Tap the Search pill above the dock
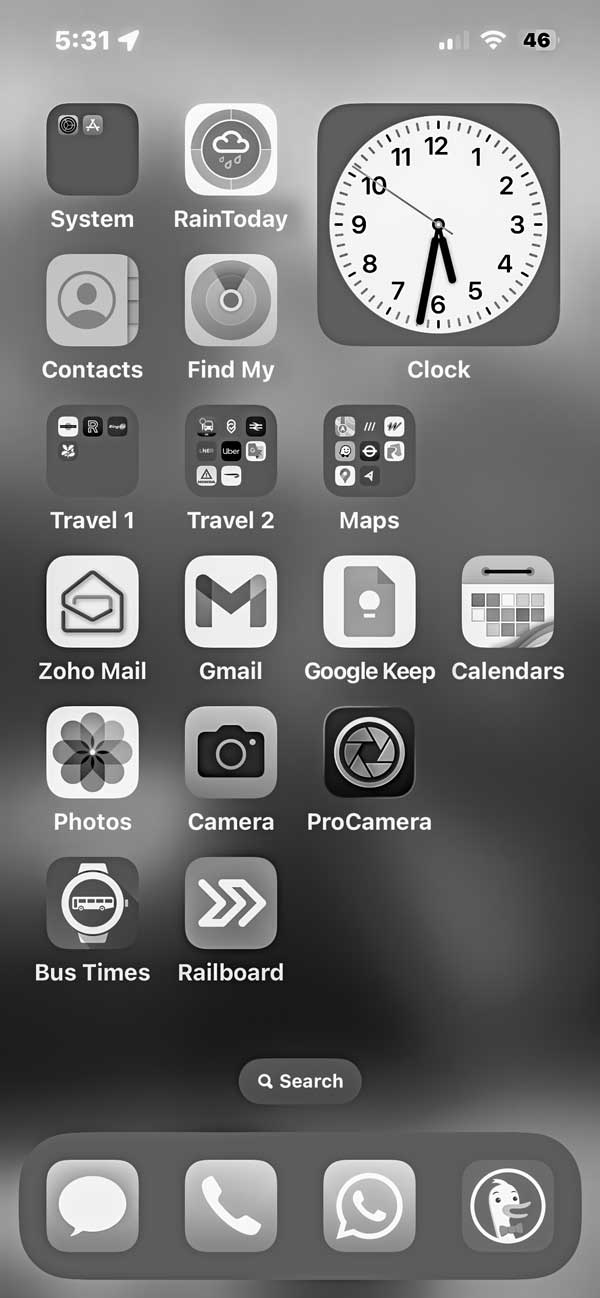600x1298 pixels. click(300, 1081)
